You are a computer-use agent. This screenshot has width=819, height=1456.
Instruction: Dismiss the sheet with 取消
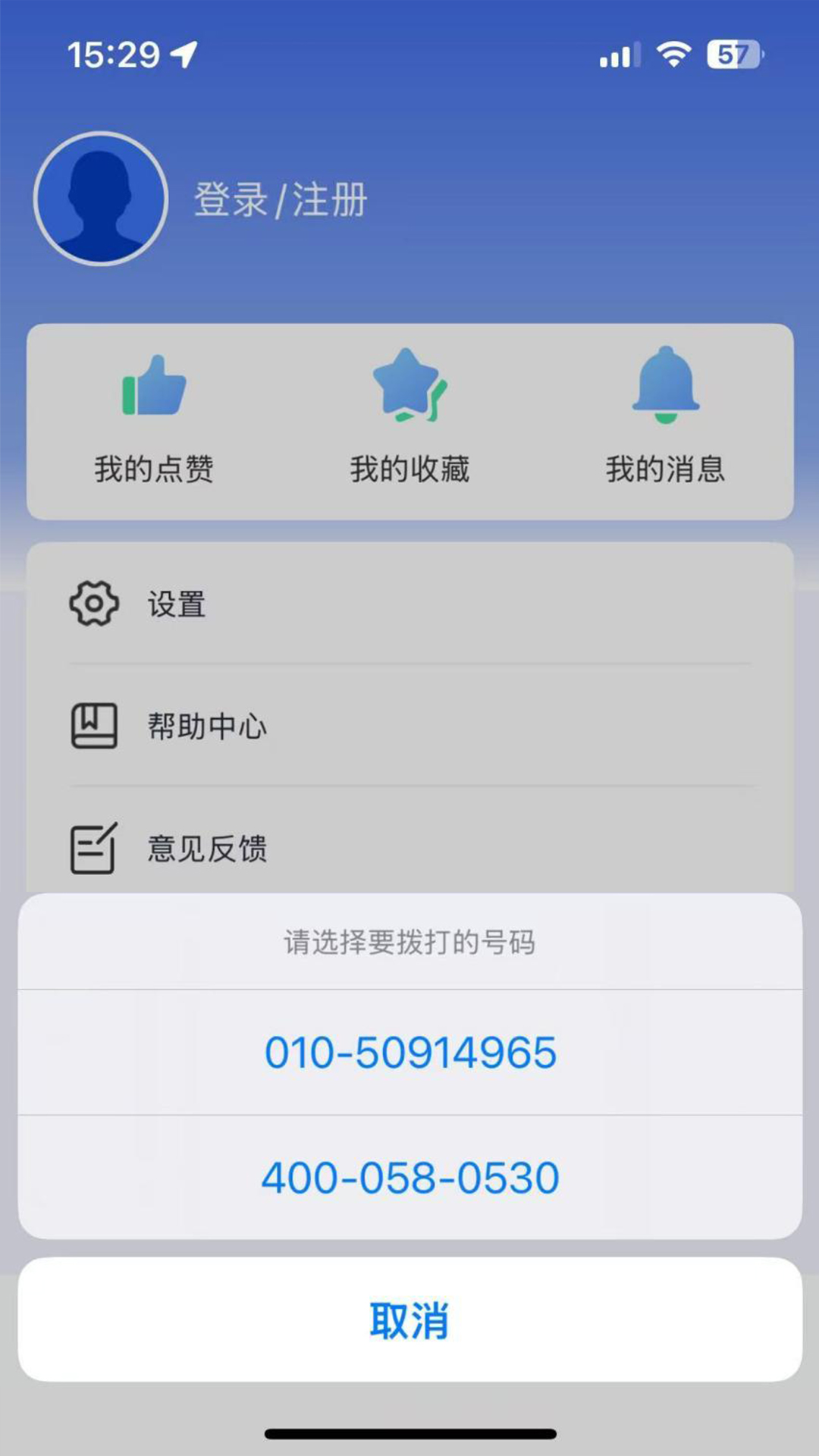point(409,1320)
